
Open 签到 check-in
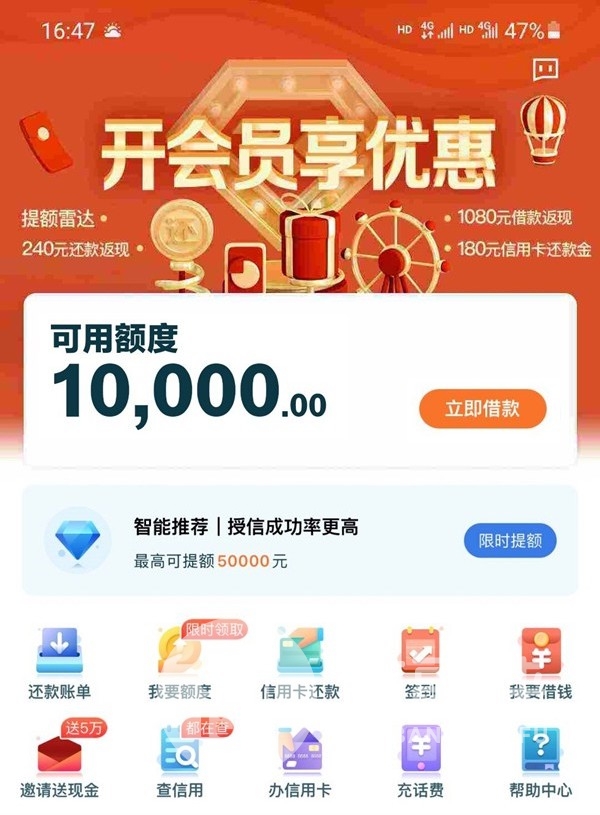coord(421,660)
